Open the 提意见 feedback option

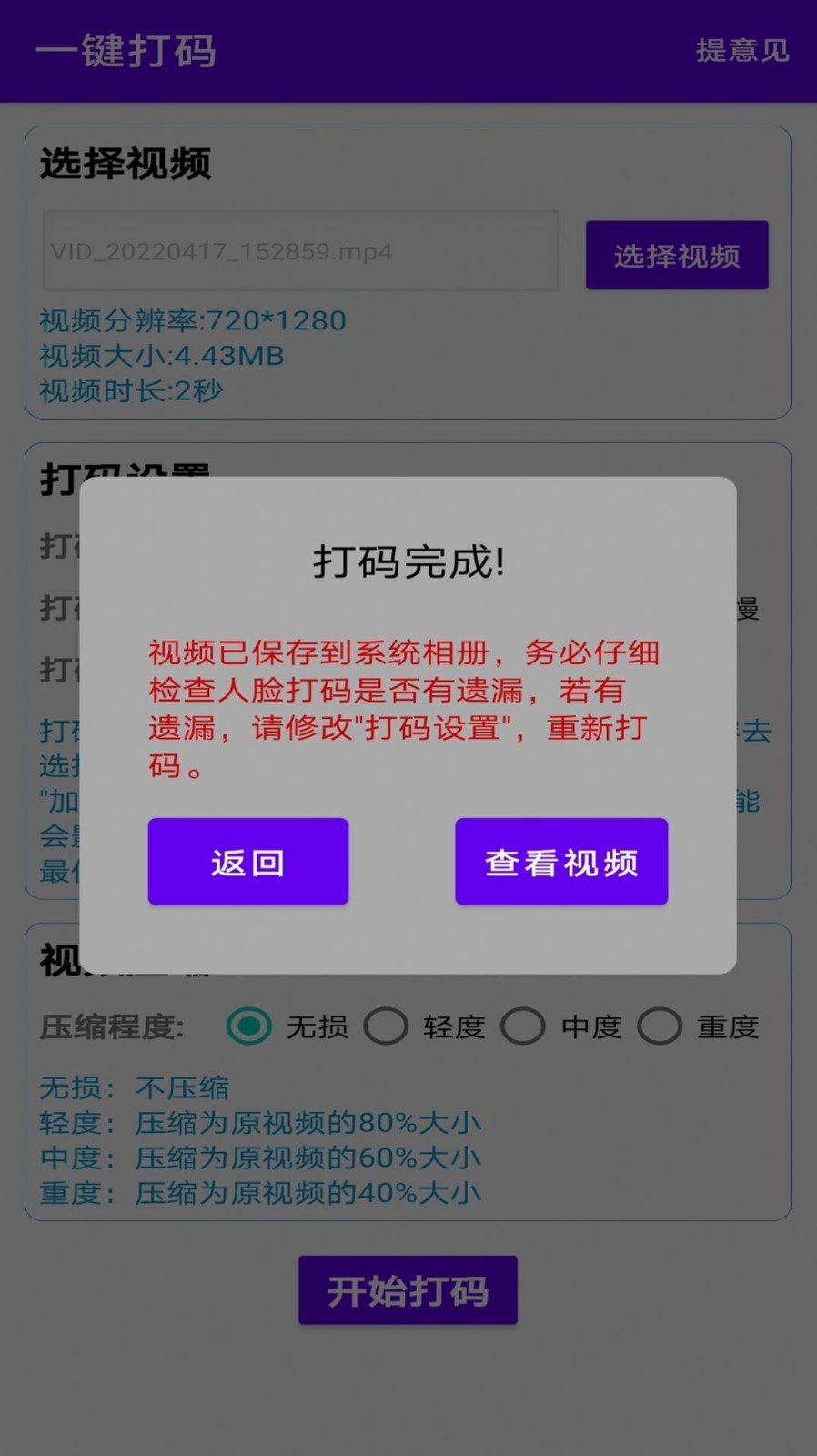pyautogui.click(x=744, y=52)
